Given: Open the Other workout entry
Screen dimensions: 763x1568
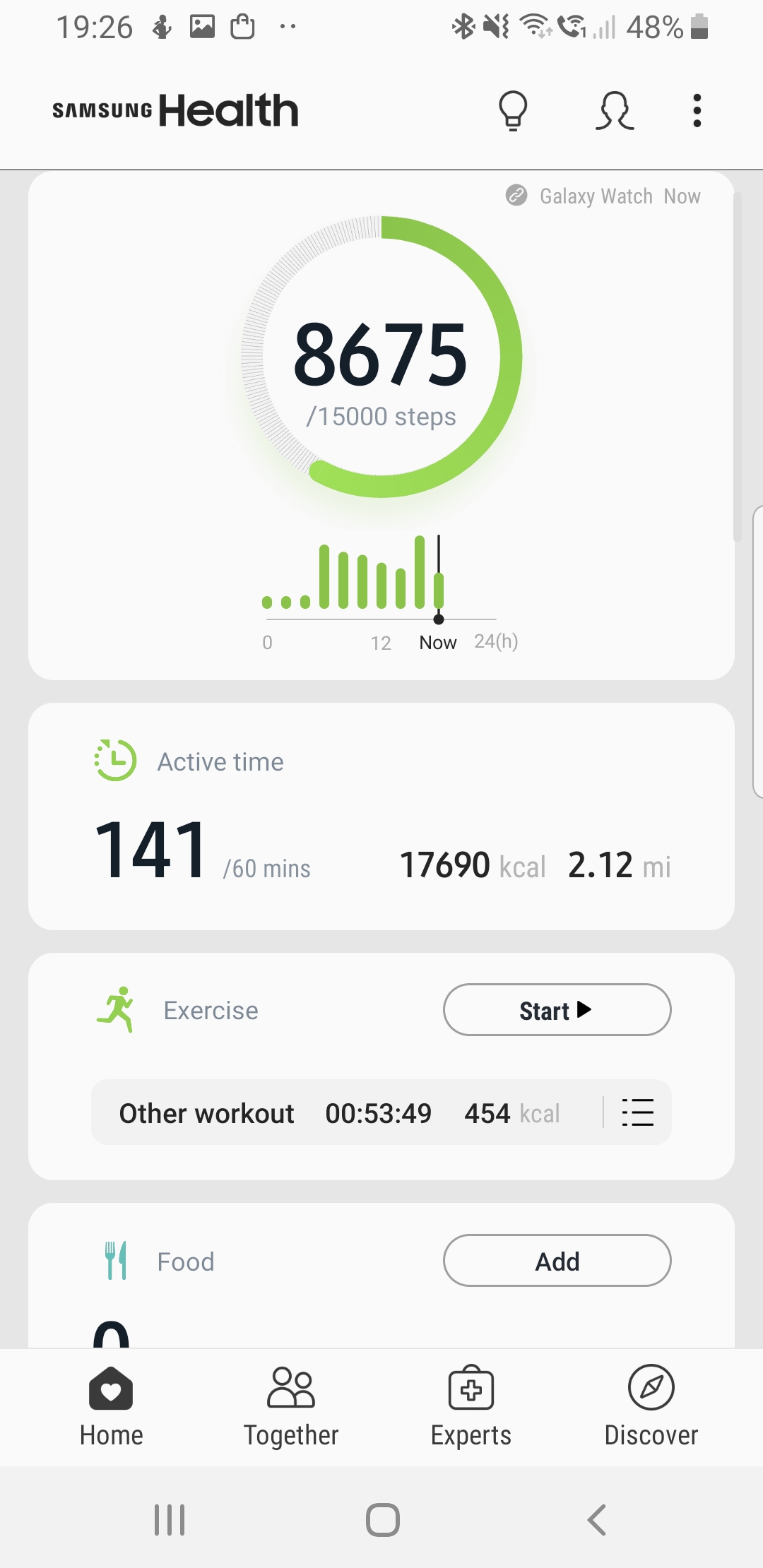Looking at the screenshot, I should pyautogui.click(x=339, y=1112).
